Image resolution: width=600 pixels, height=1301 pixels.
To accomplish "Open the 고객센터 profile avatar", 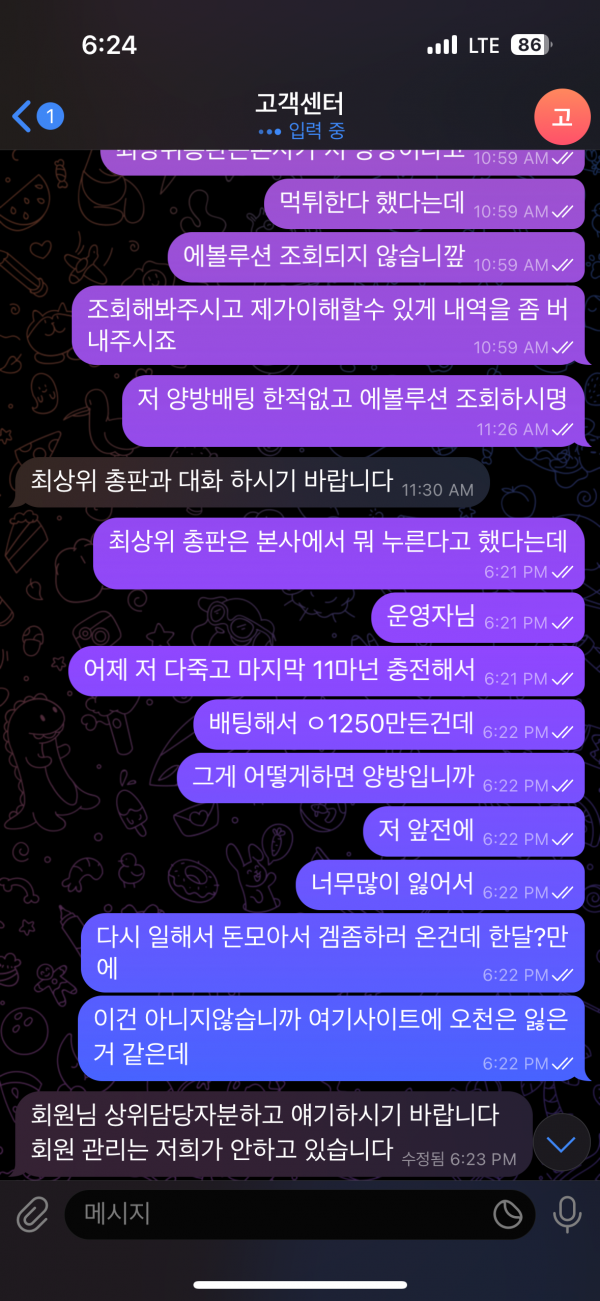I will (x=561, y=117).
